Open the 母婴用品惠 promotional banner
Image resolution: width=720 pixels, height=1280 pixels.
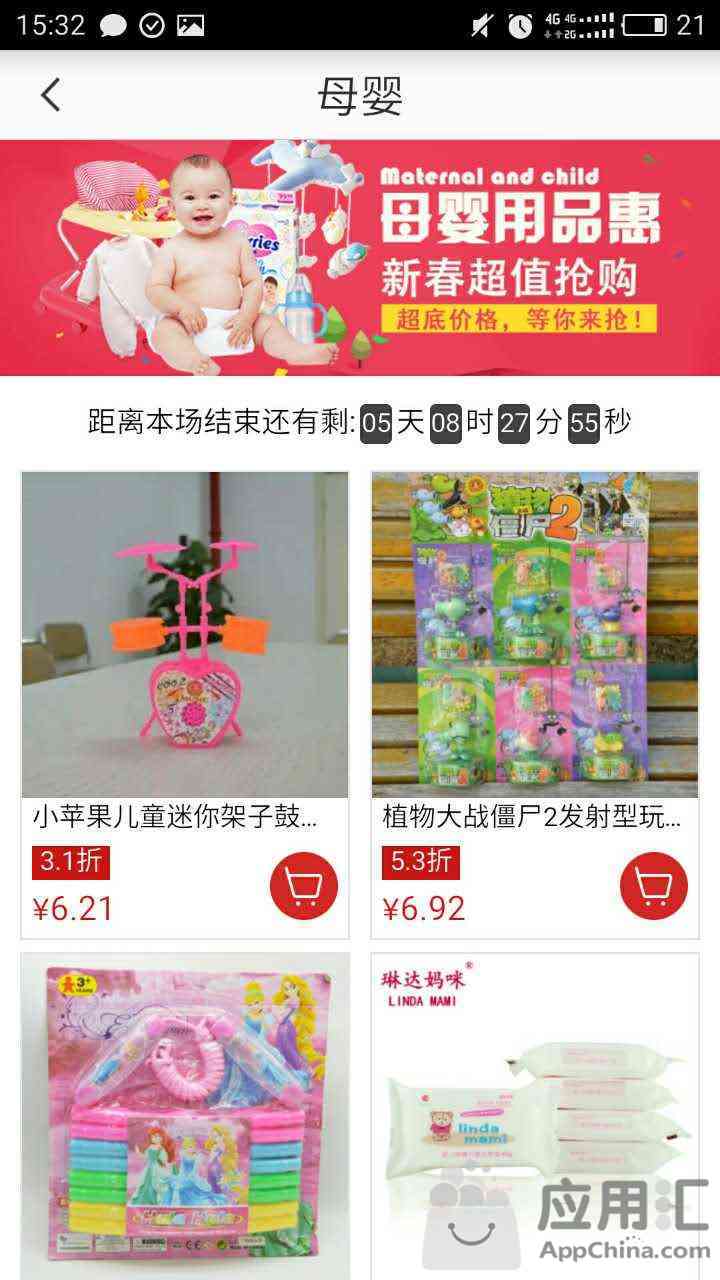360,258
